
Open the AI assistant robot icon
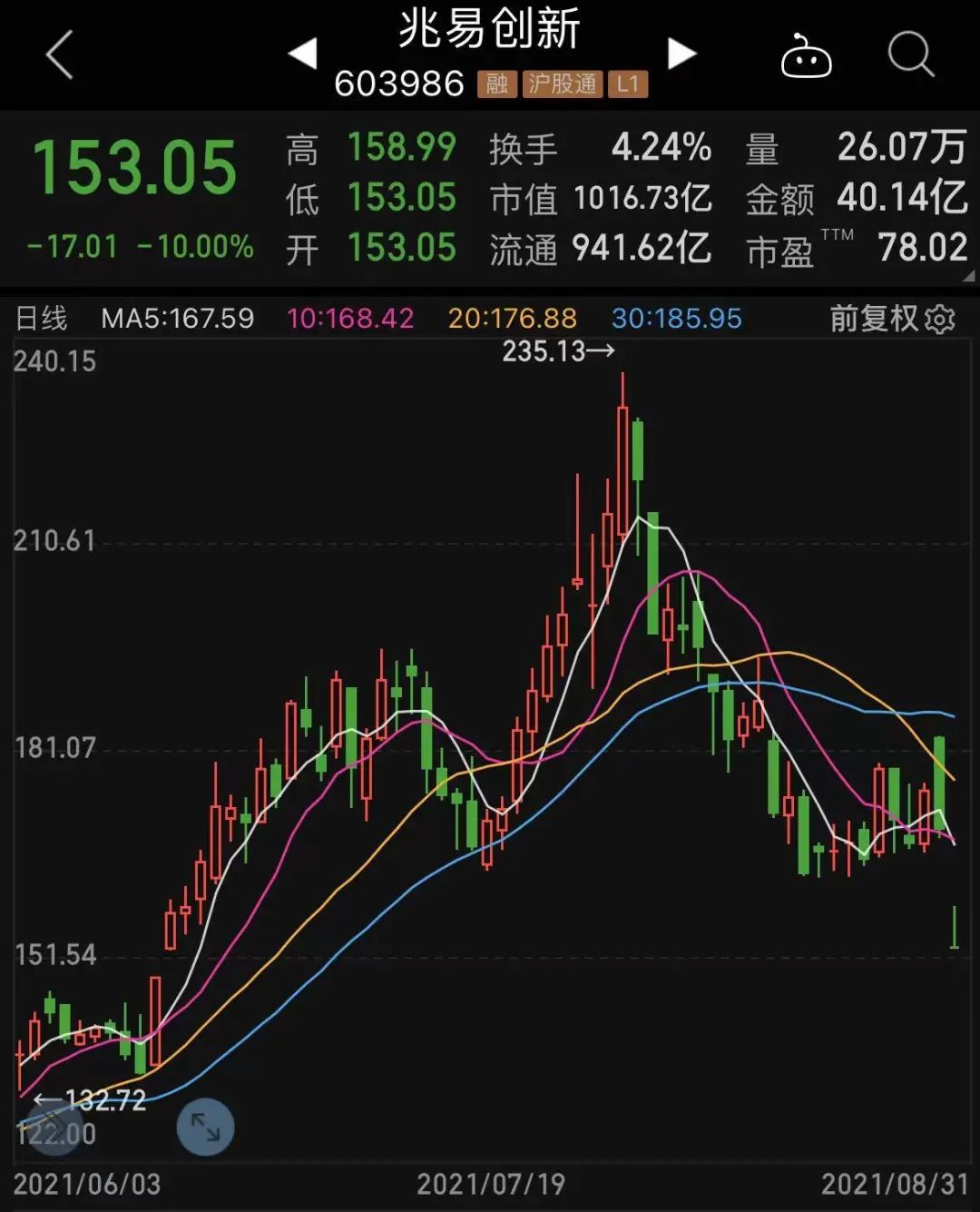(806, 56)
